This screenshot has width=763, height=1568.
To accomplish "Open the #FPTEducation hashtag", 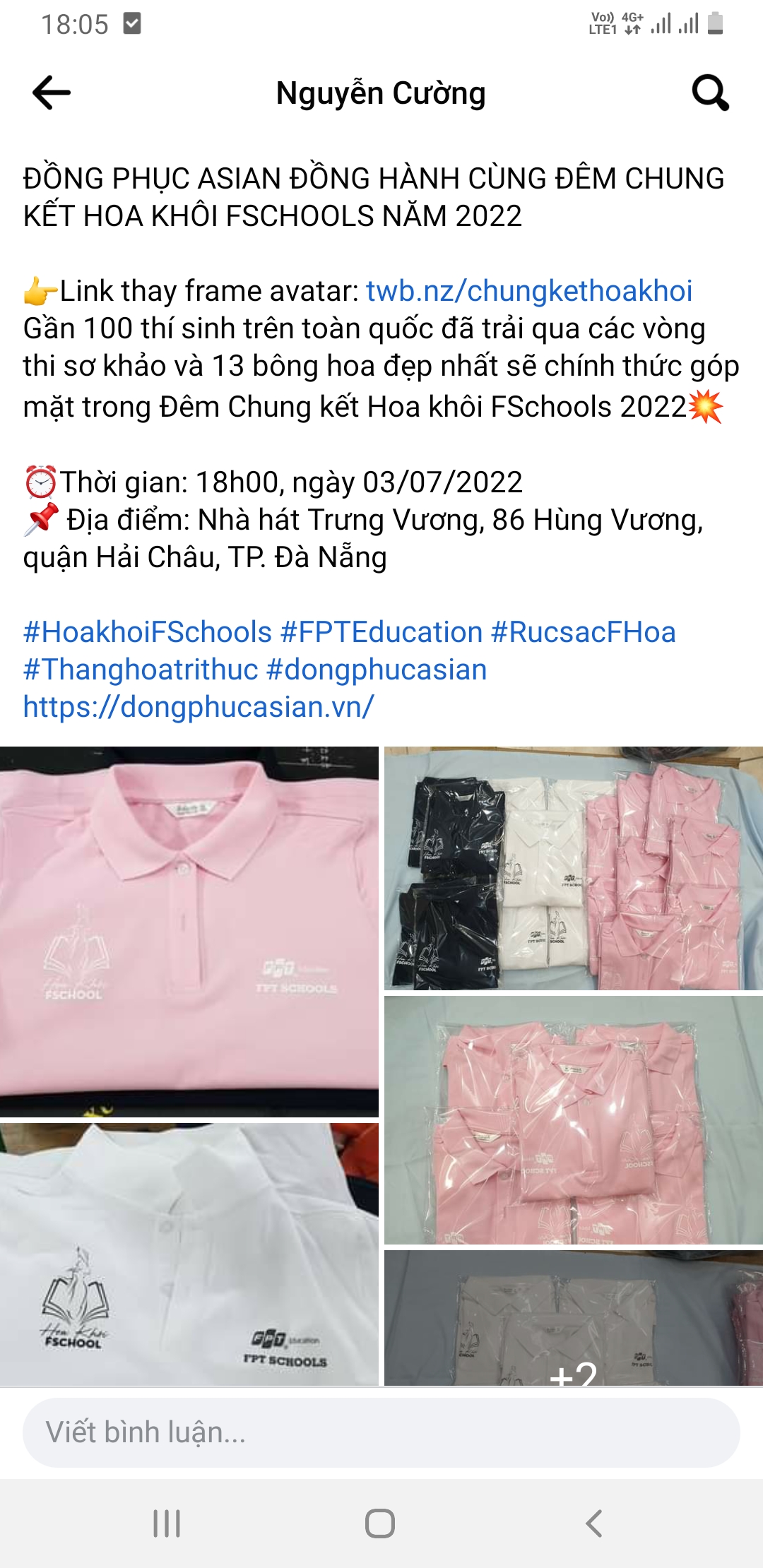I will [x=381, y=632].
